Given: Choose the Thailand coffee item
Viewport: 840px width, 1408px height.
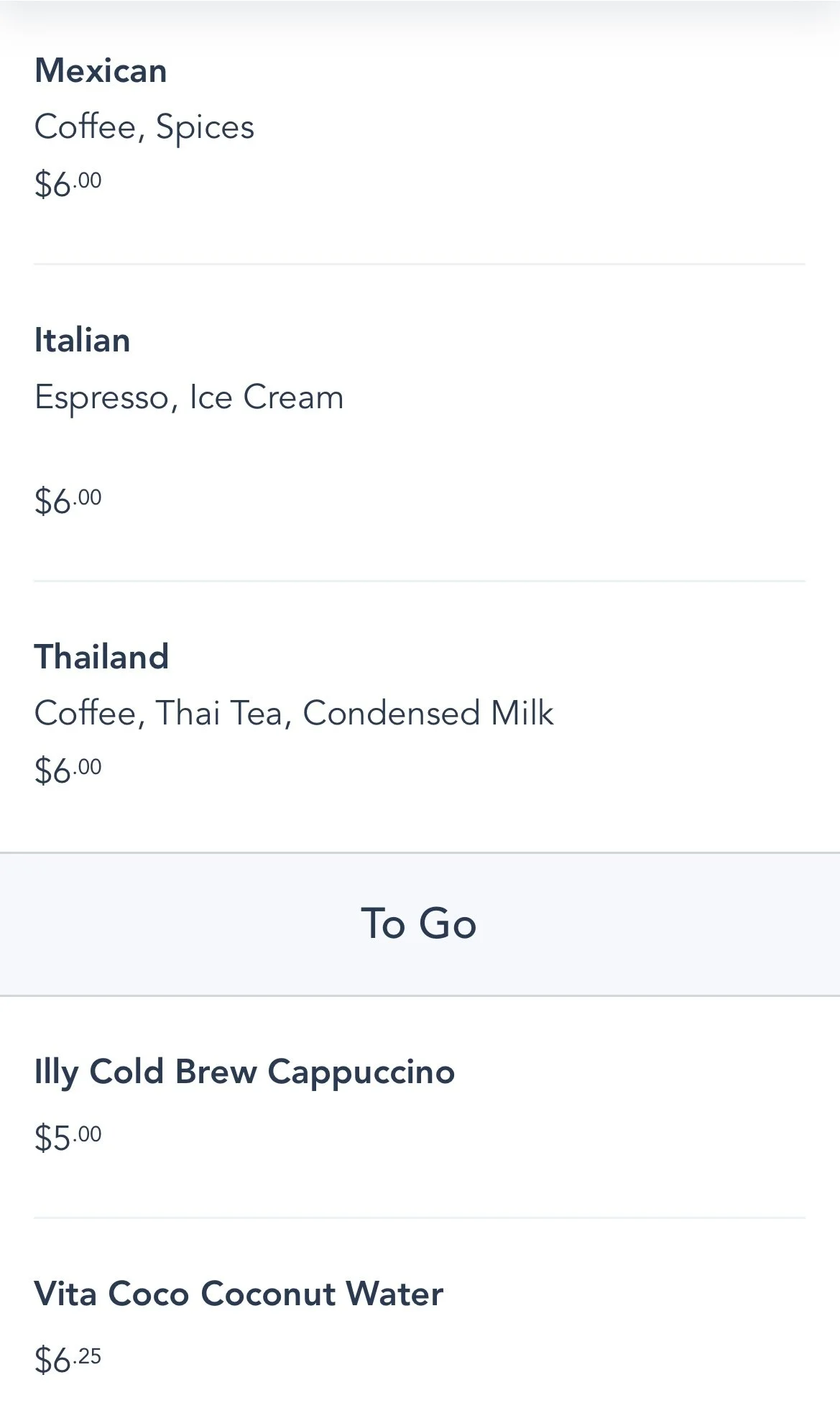Looking at the screenshot, I should (420, 717).
